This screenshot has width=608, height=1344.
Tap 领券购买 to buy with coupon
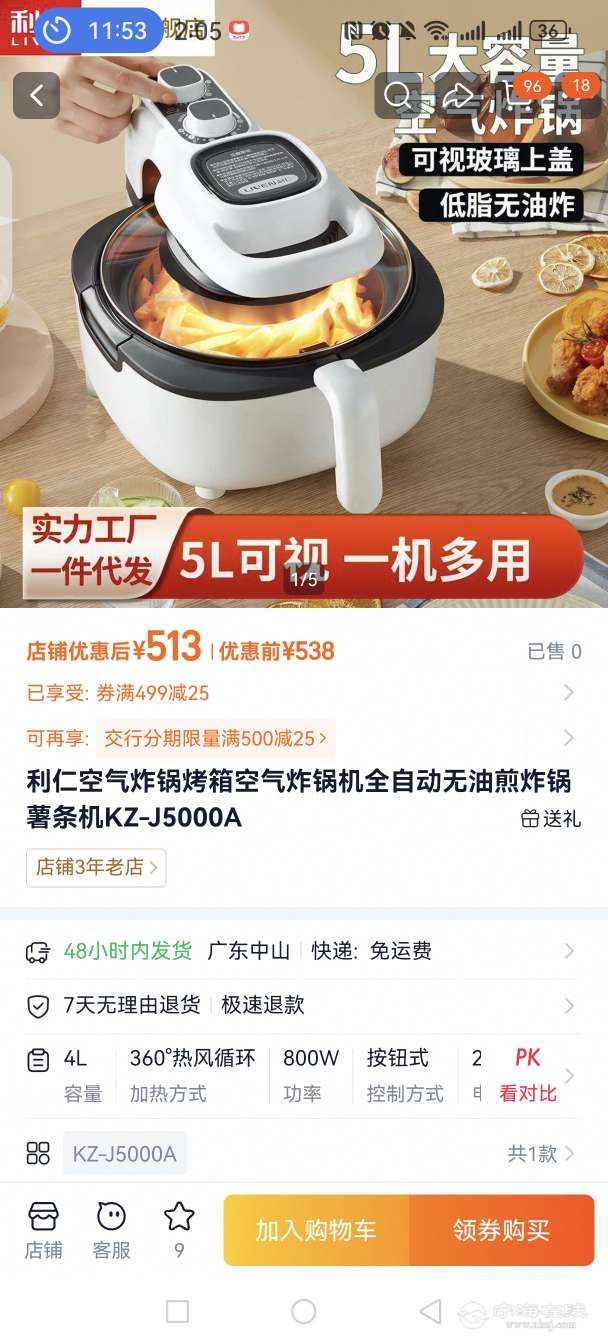click(502, 1230)
